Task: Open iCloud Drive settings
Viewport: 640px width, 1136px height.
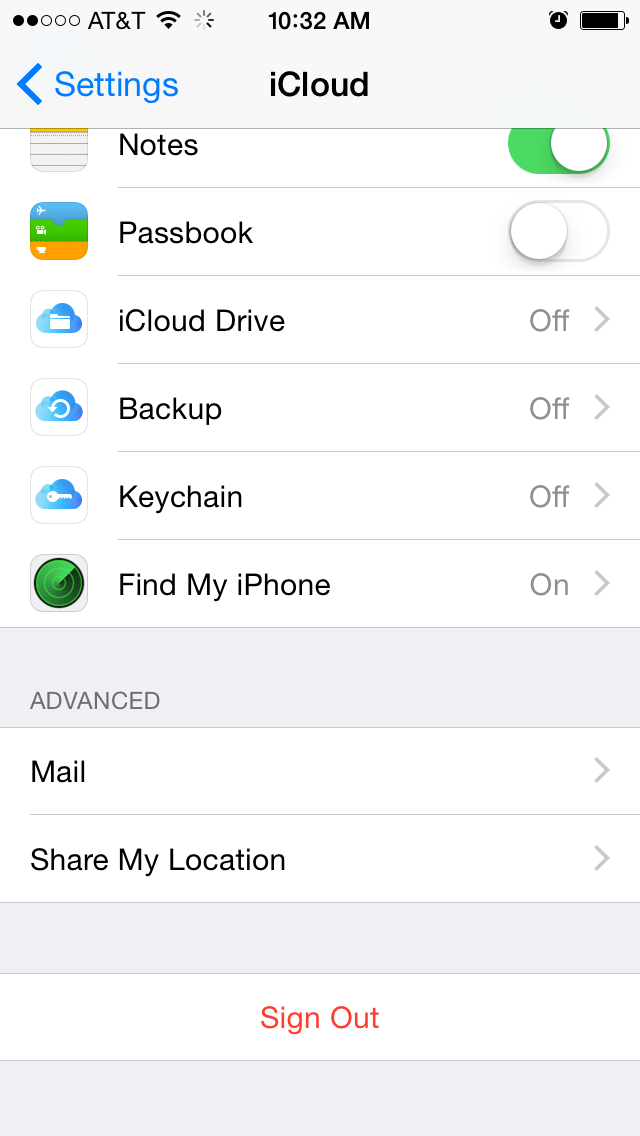Action: tap(320, 320)
